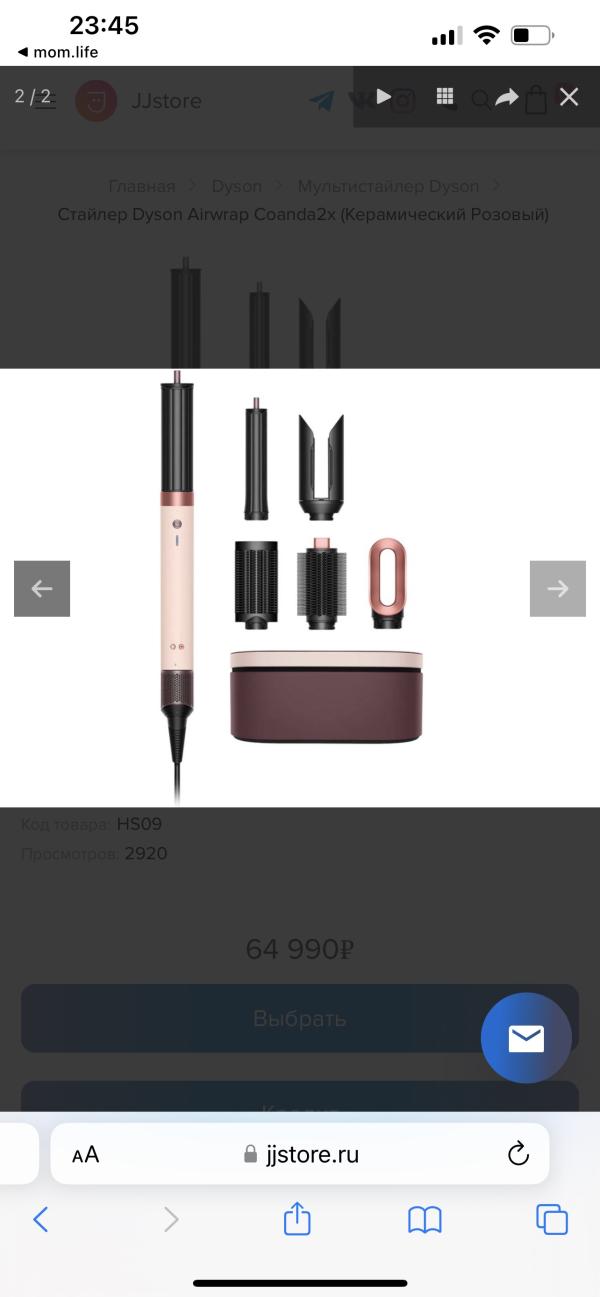Start the gallery slideshow
Viewport: 600px width, 1297px height.
pos(384,97)
